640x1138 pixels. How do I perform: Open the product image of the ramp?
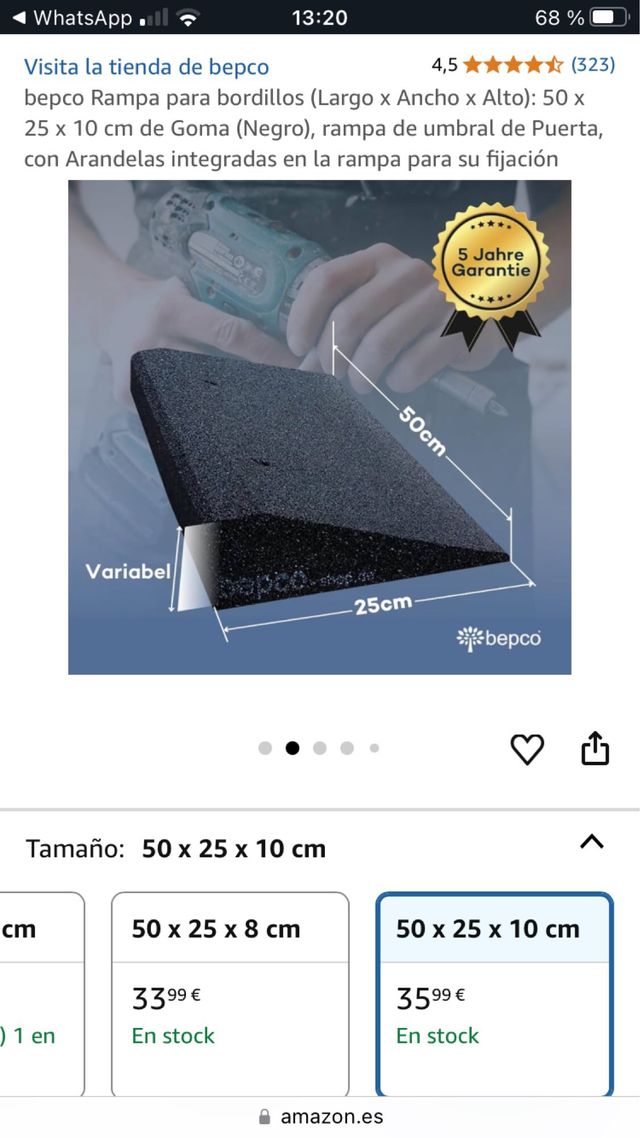319,427
